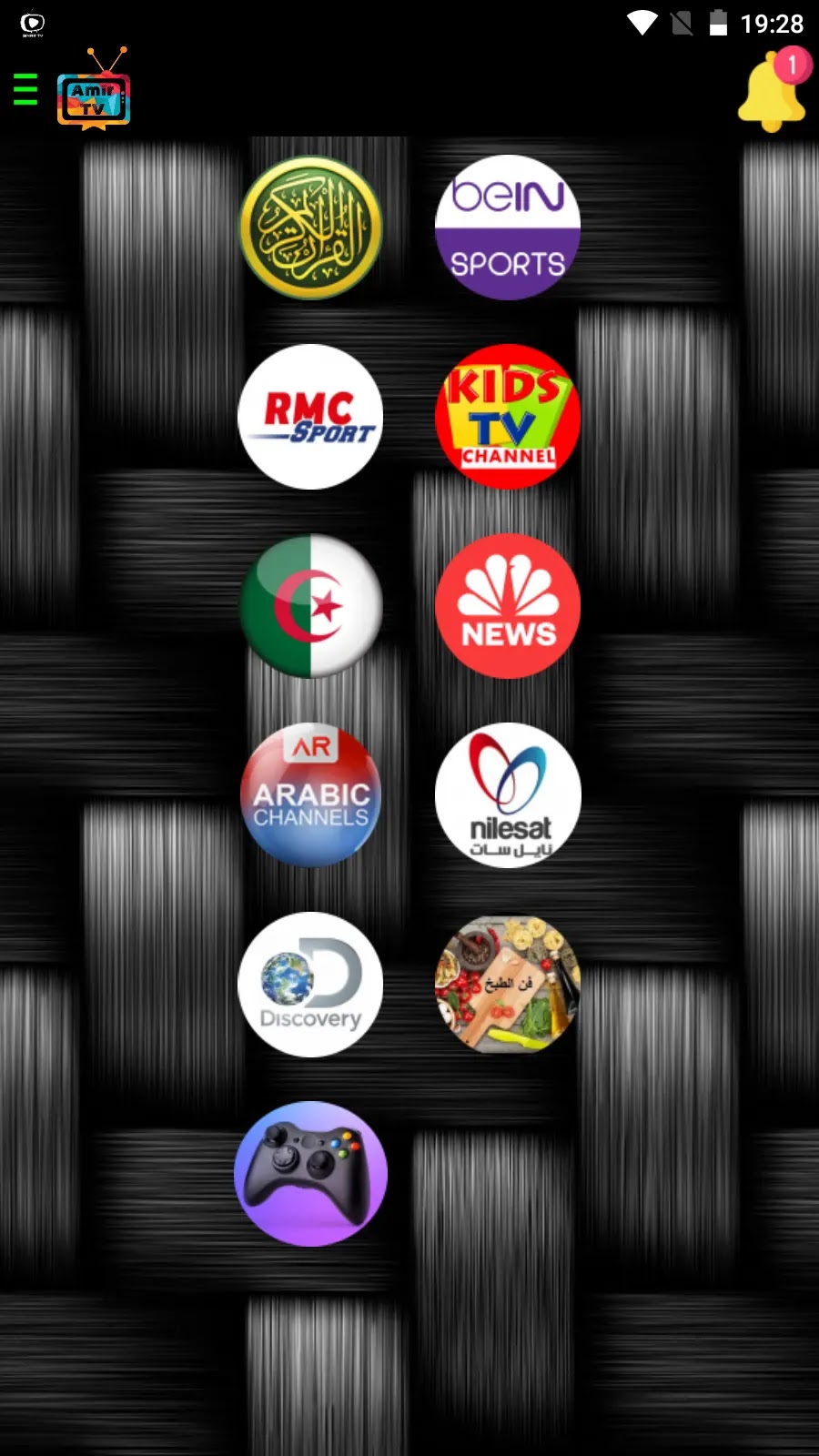Open the Discovery category
This screenshot has height=1456, width=819.
pyautogui.click(x=310, y=985)
